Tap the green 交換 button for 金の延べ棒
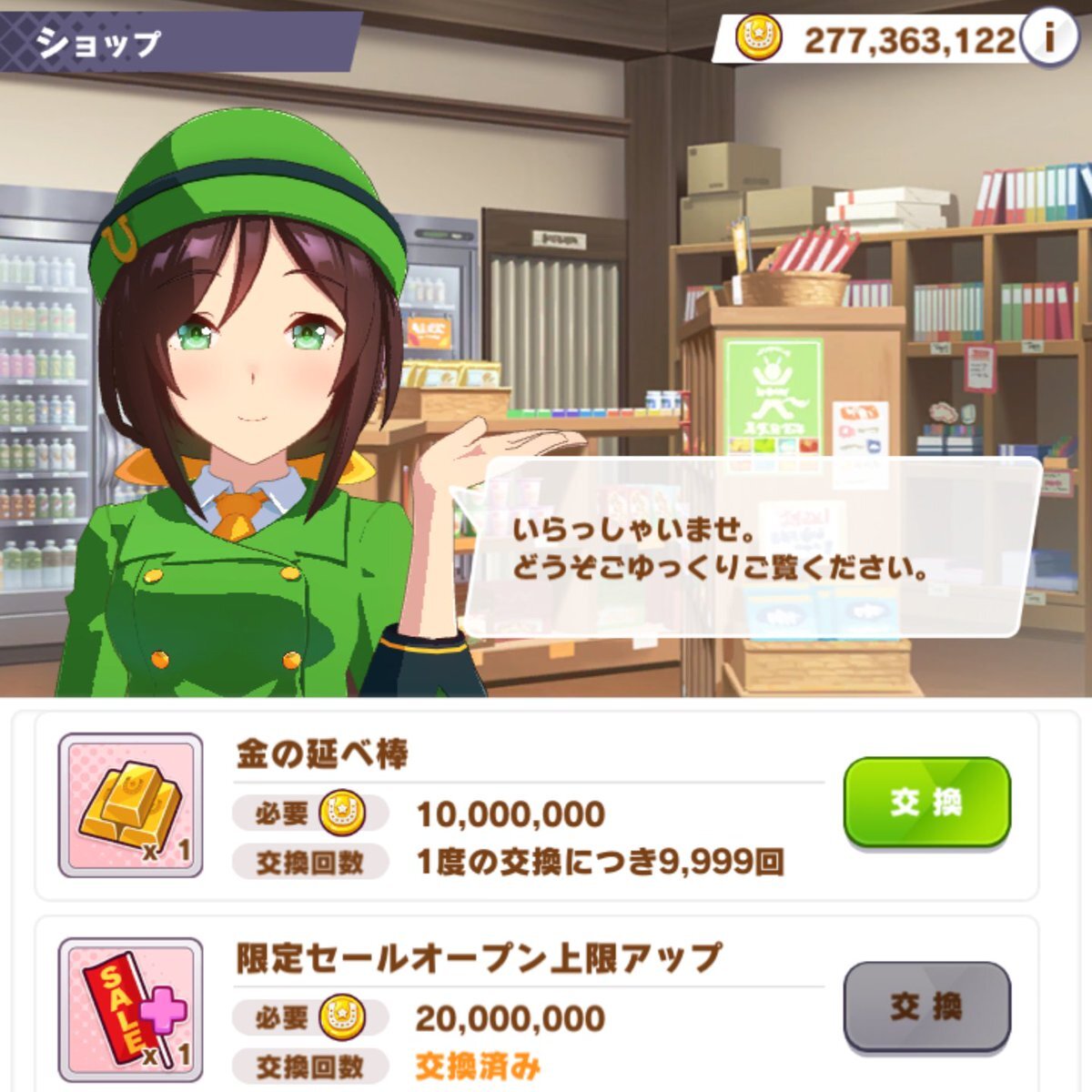Image resolution: width=1092 pixels, height=1092 pixels. 926,803
